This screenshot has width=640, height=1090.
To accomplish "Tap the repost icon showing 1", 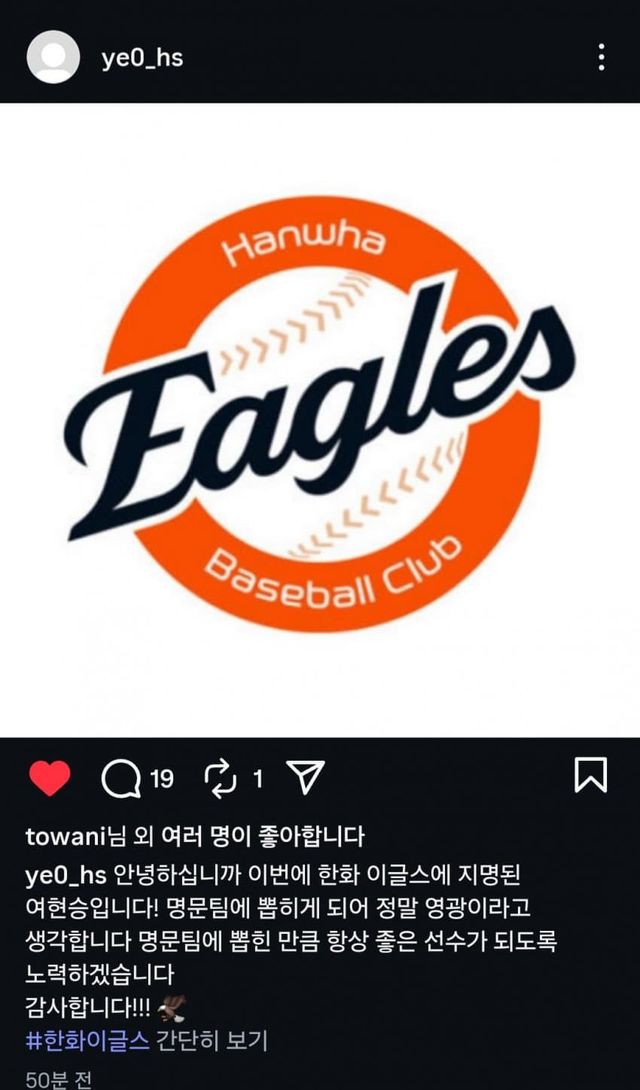I will tap(218, 779).
